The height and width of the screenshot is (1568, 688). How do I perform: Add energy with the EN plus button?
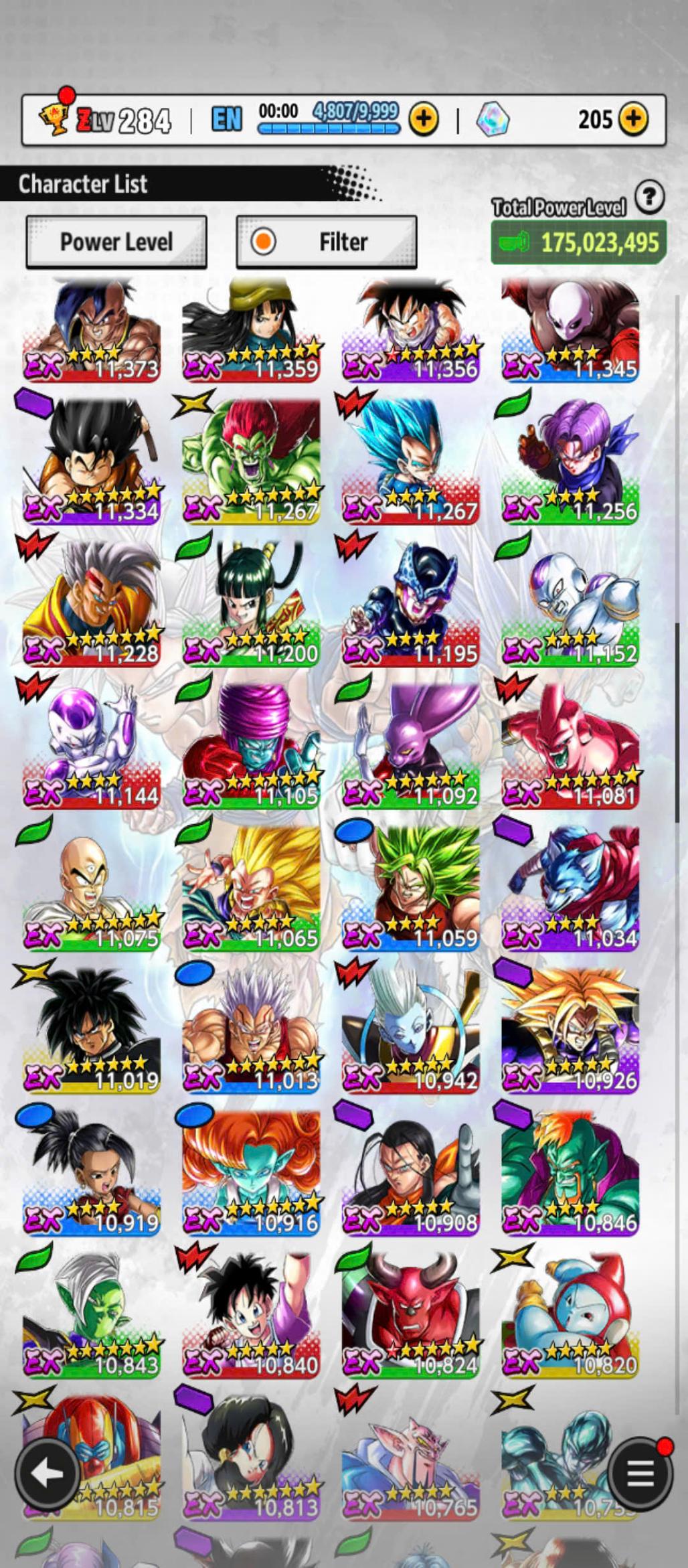(x=423, y=120)
